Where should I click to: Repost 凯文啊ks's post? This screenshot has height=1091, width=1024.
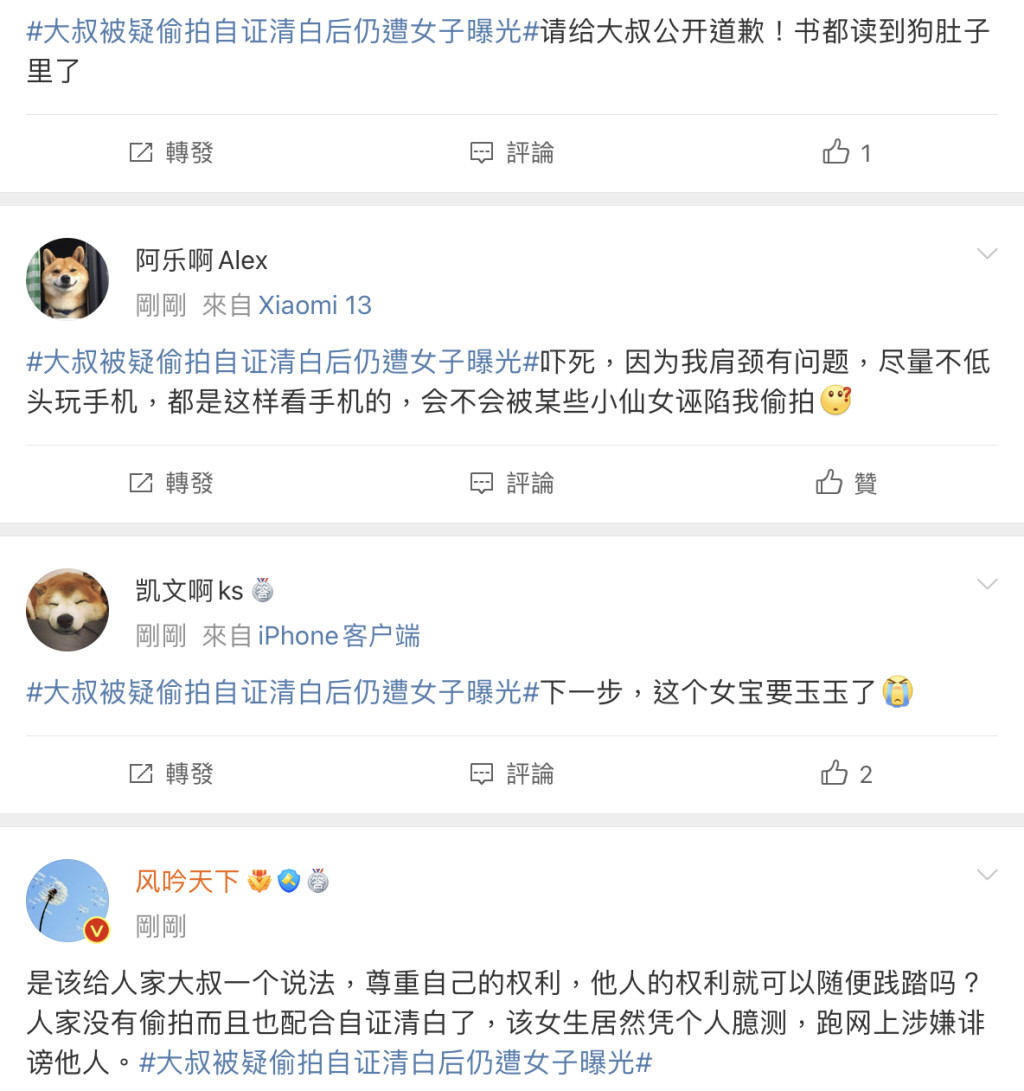pos(171,774)
